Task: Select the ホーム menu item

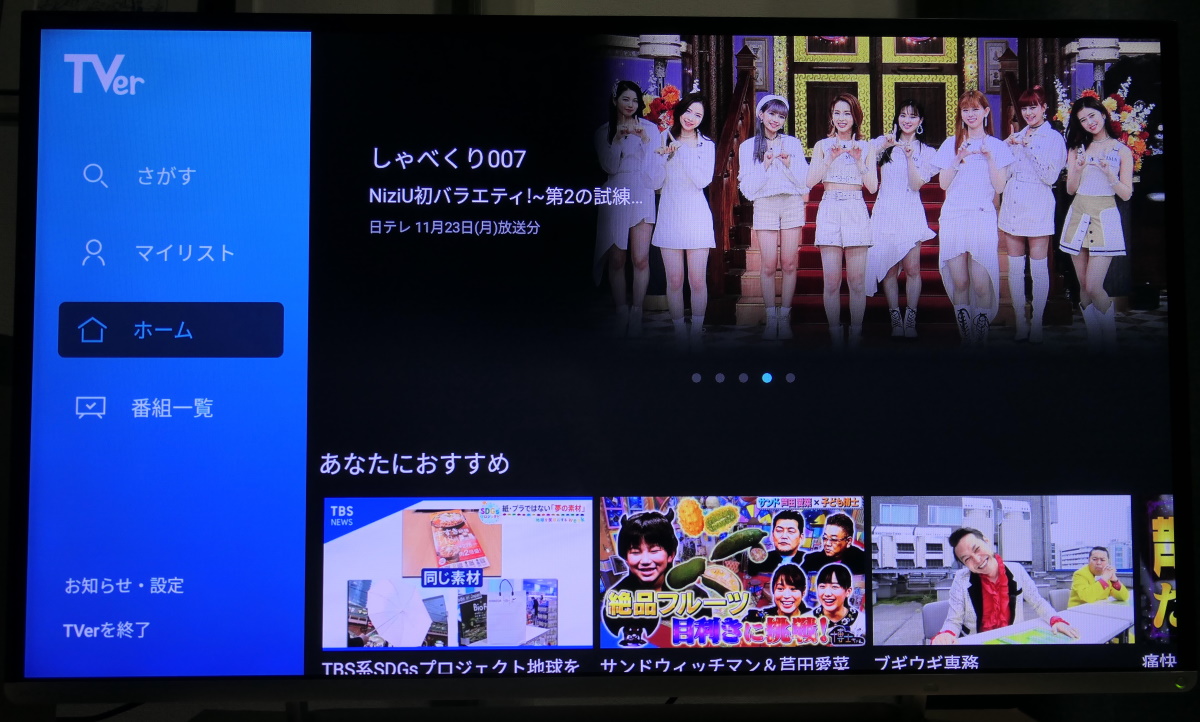Action: [x=170, y=330]
